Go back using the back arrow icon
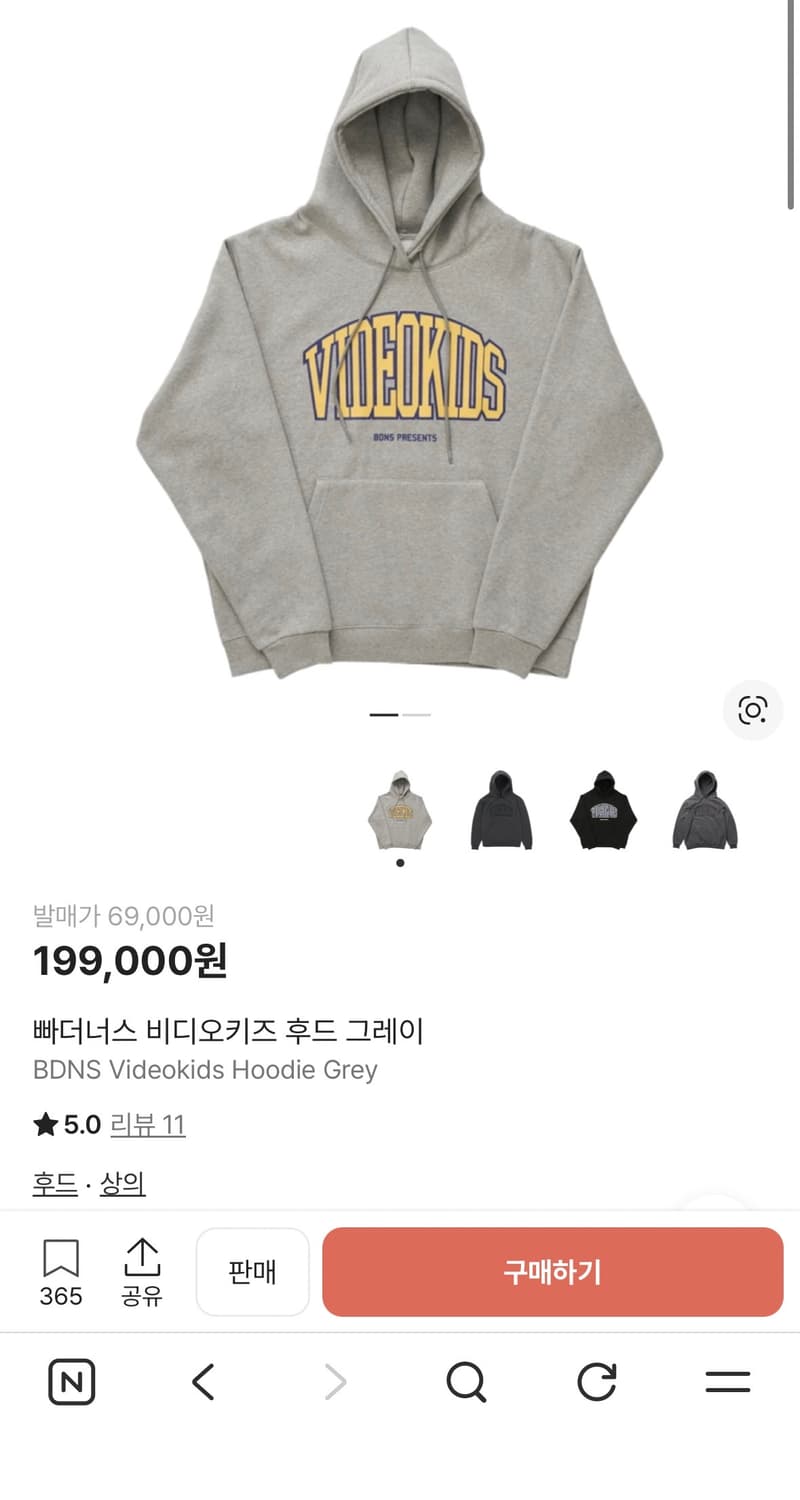 [x=203, y=1383]
